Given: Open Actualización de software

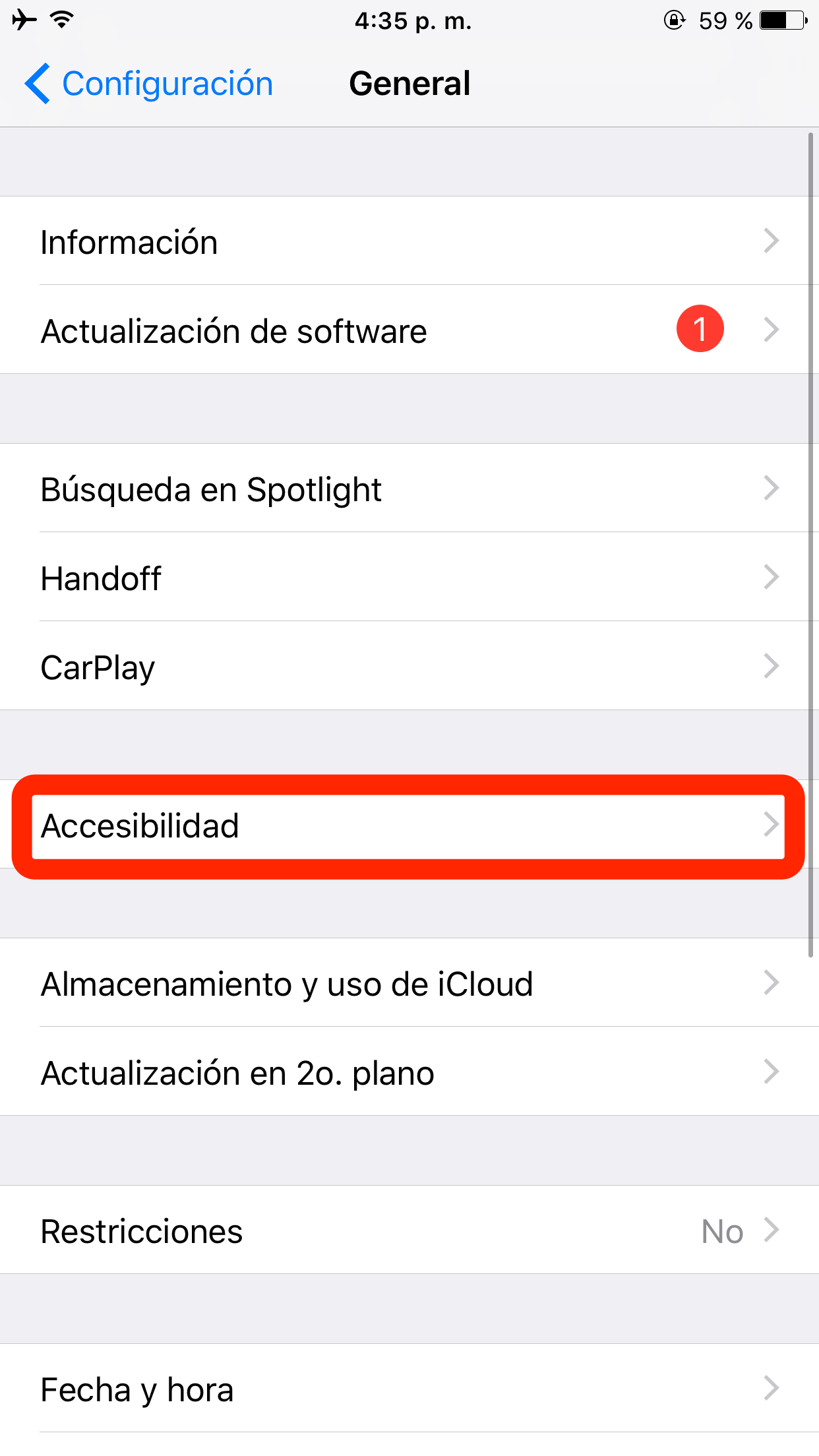Looking at the screenshot, I should (409, 330).
